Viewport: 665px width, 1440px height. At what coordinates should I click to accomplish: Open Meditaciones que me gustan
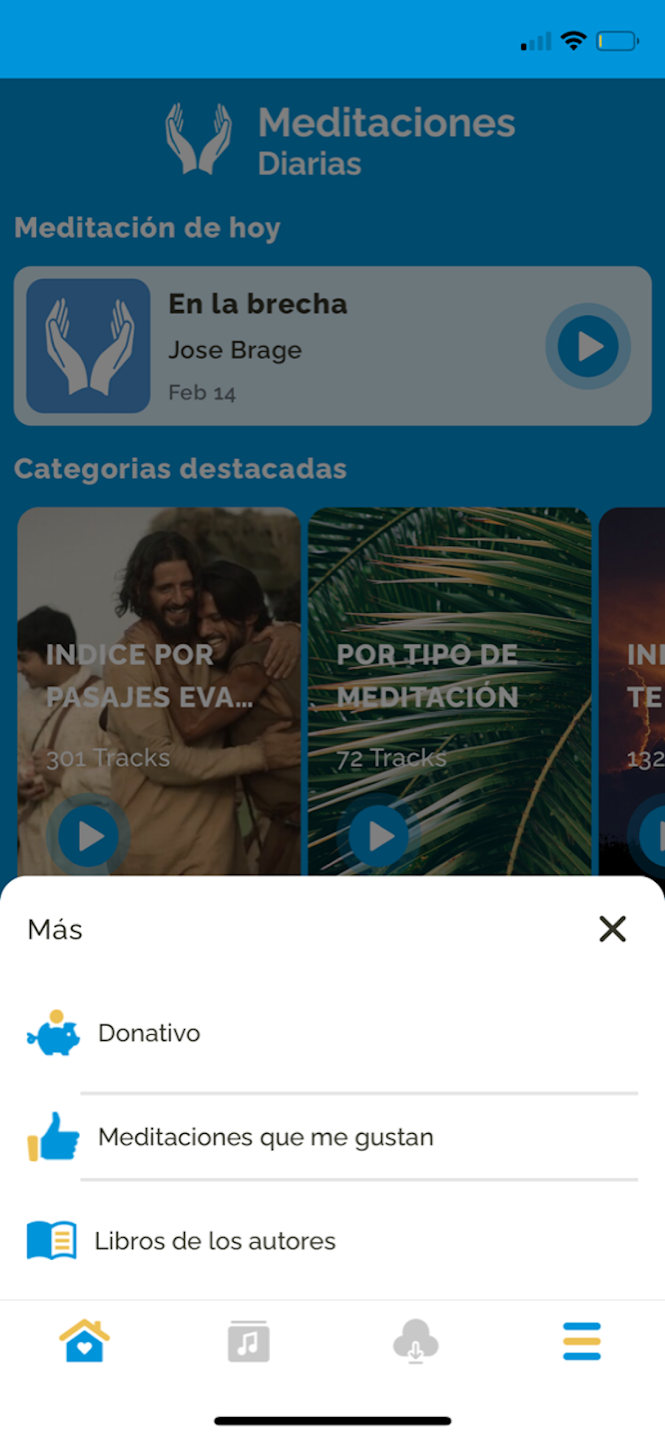[x=265, y=1137]
